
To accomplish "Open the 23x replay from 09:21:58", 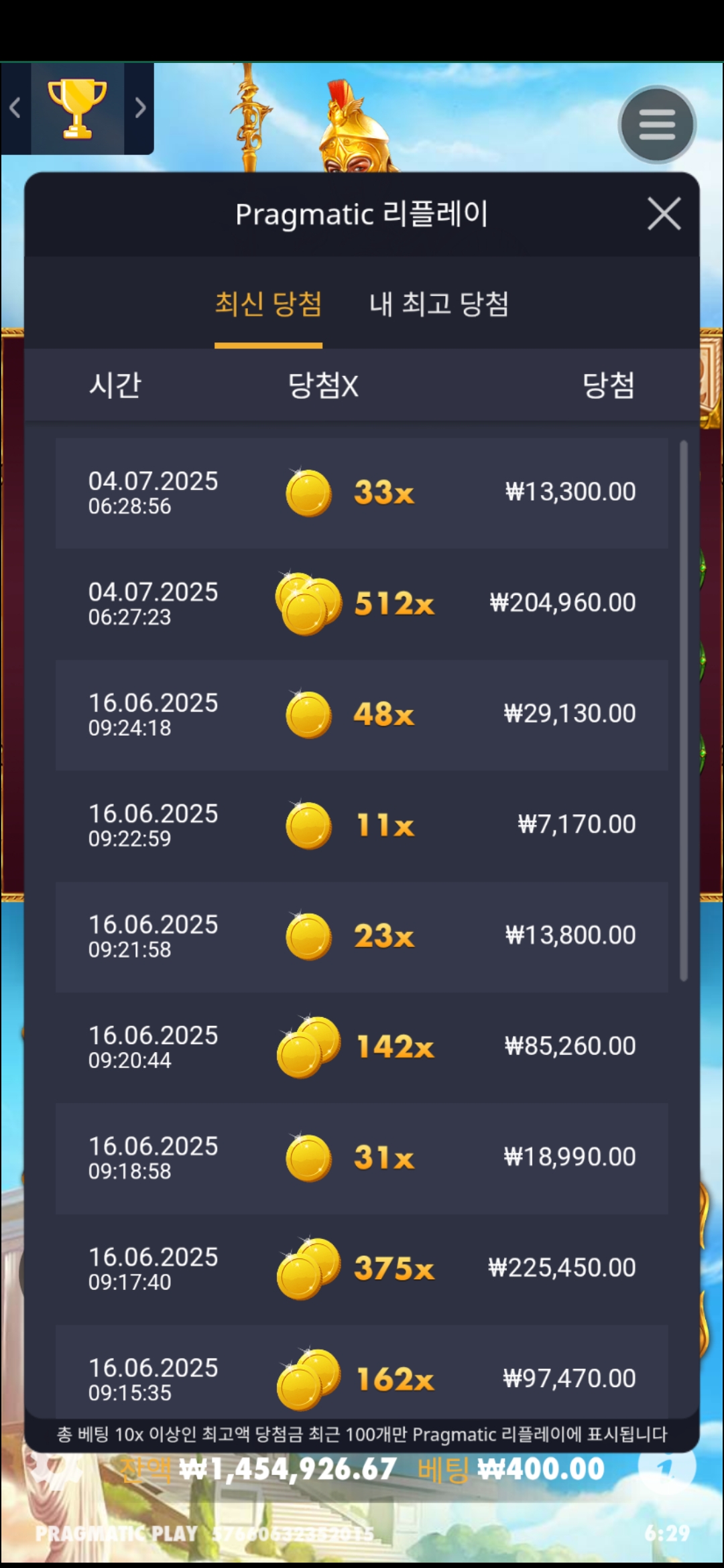I will point(362,936).
